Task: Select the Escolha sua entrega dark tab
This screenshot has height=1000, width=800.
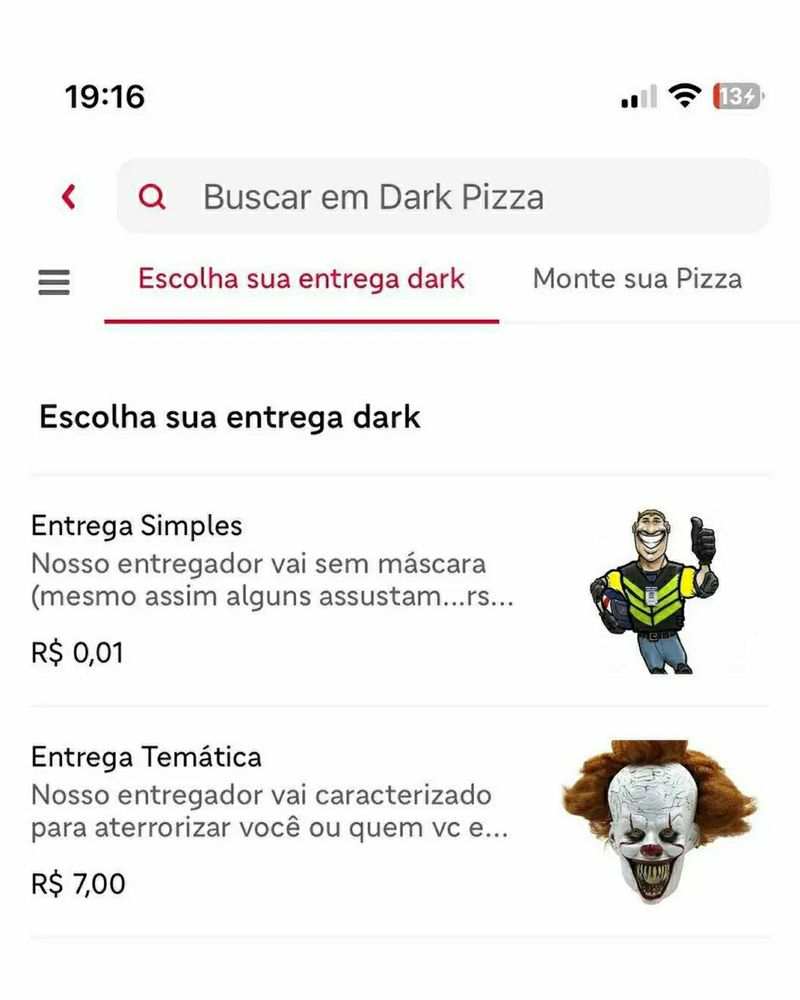Action: [x=301, y=278]
